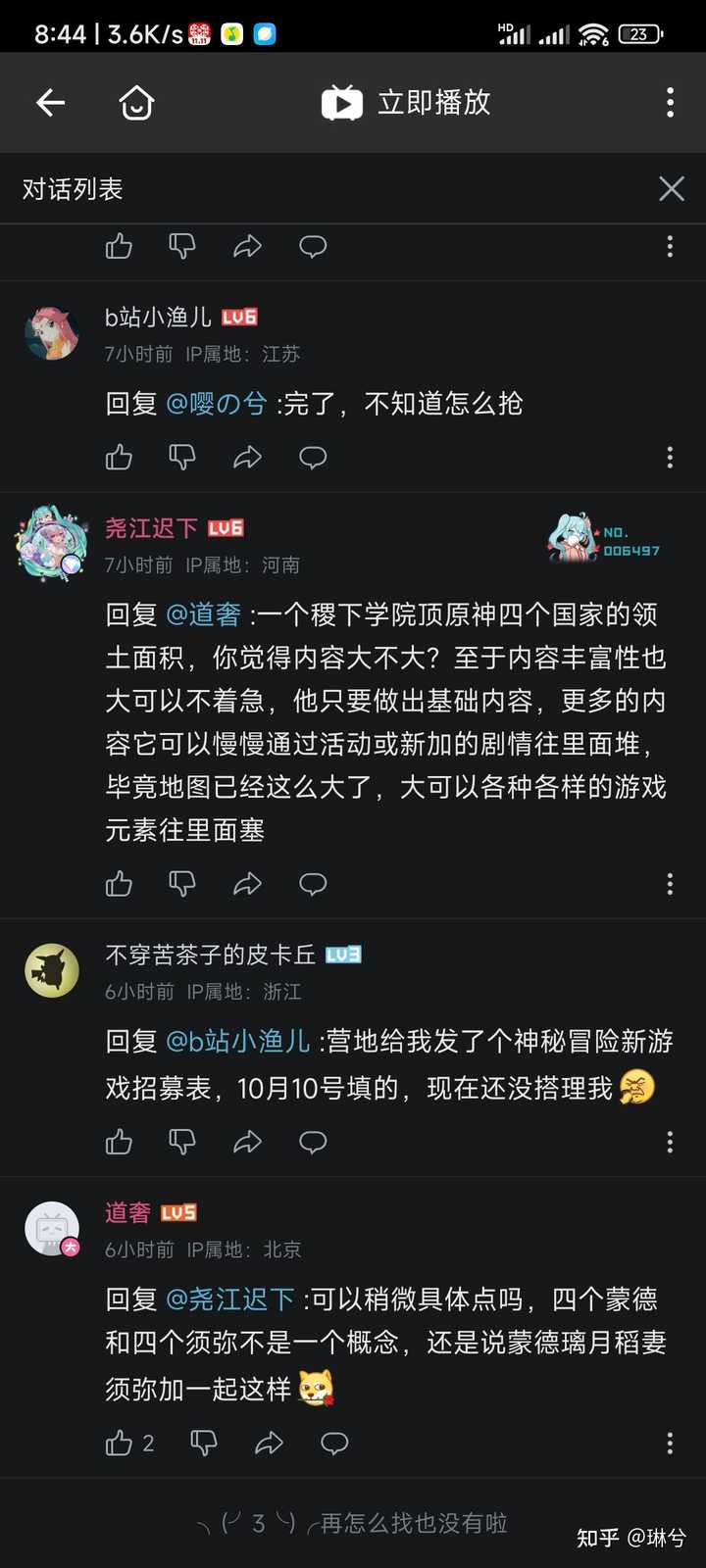Reply to 不穿苦茶子的皮卡丘's comment

tap(313, 1142)
